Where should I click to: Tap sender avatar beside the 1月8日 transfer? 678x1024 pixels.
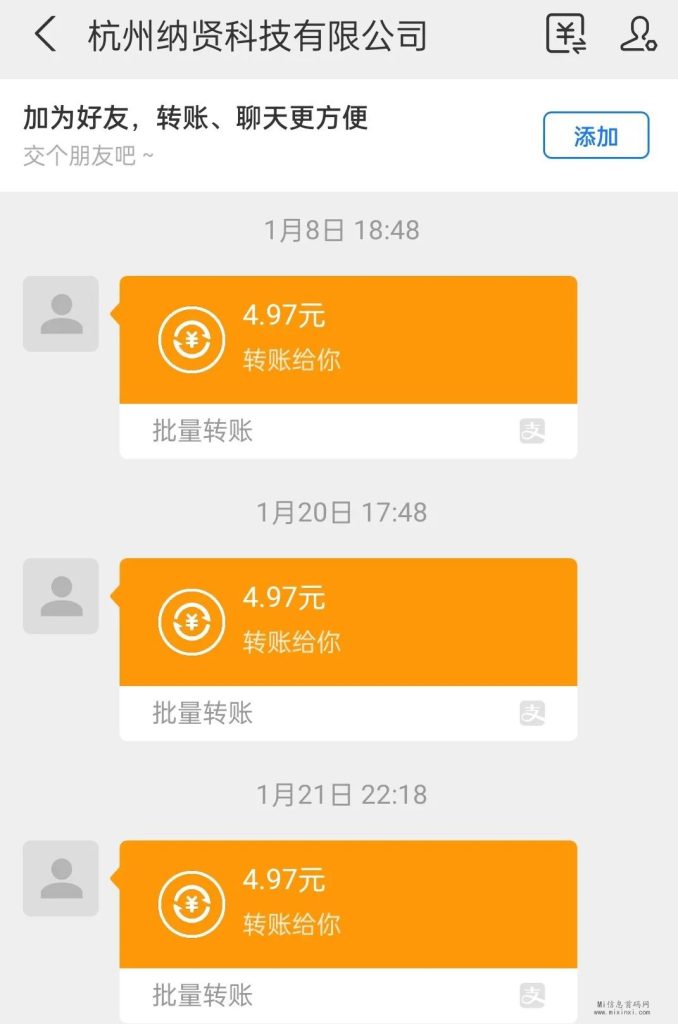point(61,314)
